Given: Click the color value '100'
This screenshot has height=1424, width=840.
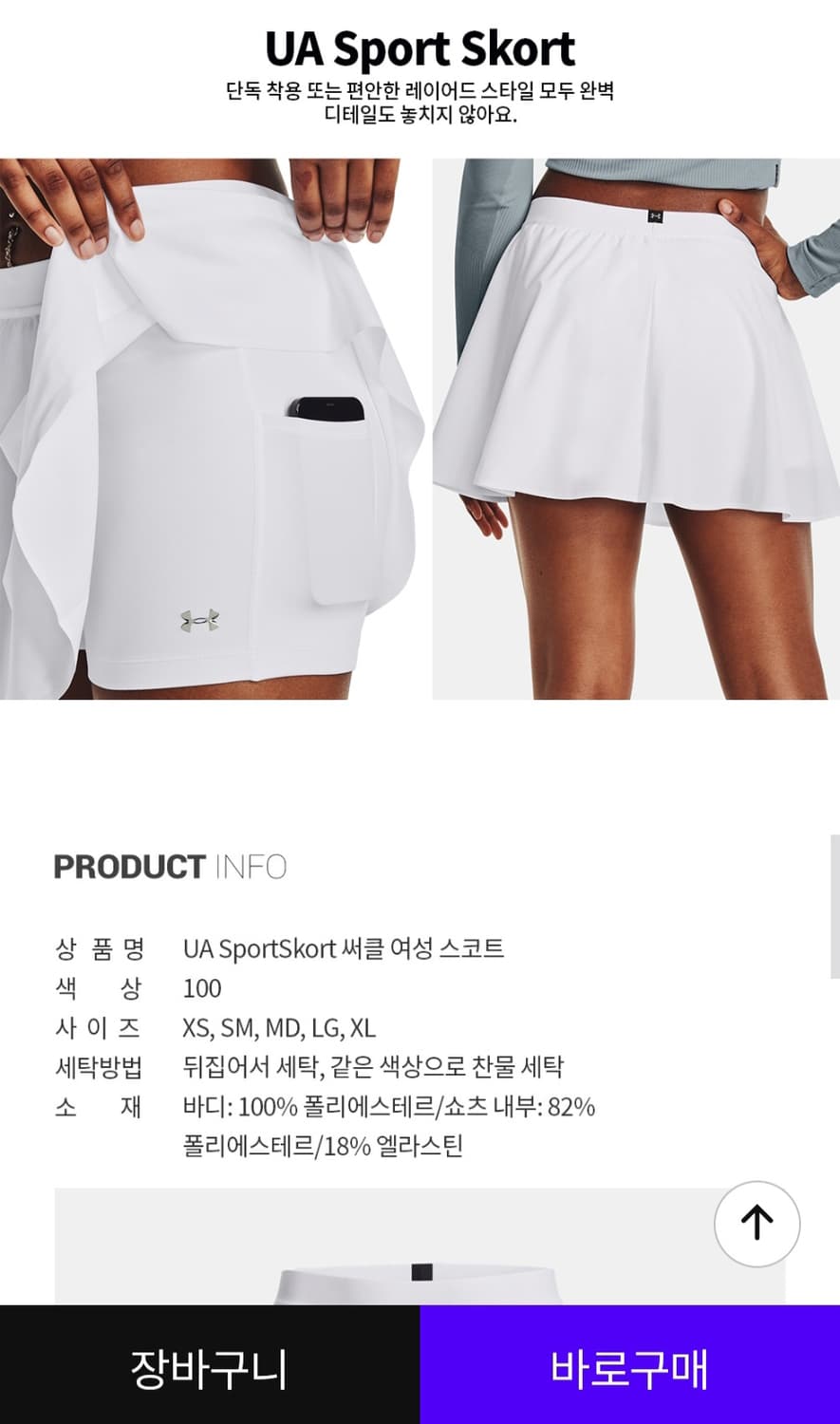Looking at the screenshot, I should pos(203,987).
